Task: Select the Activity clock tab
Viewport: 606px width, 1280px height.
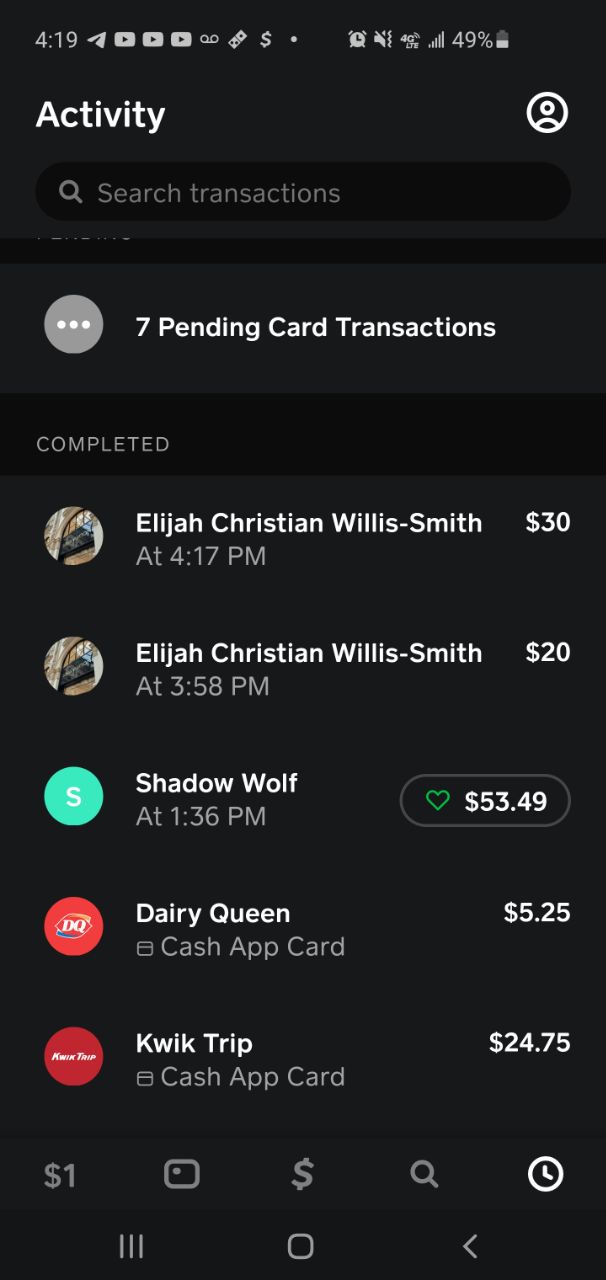Action: coord(545,1174)
